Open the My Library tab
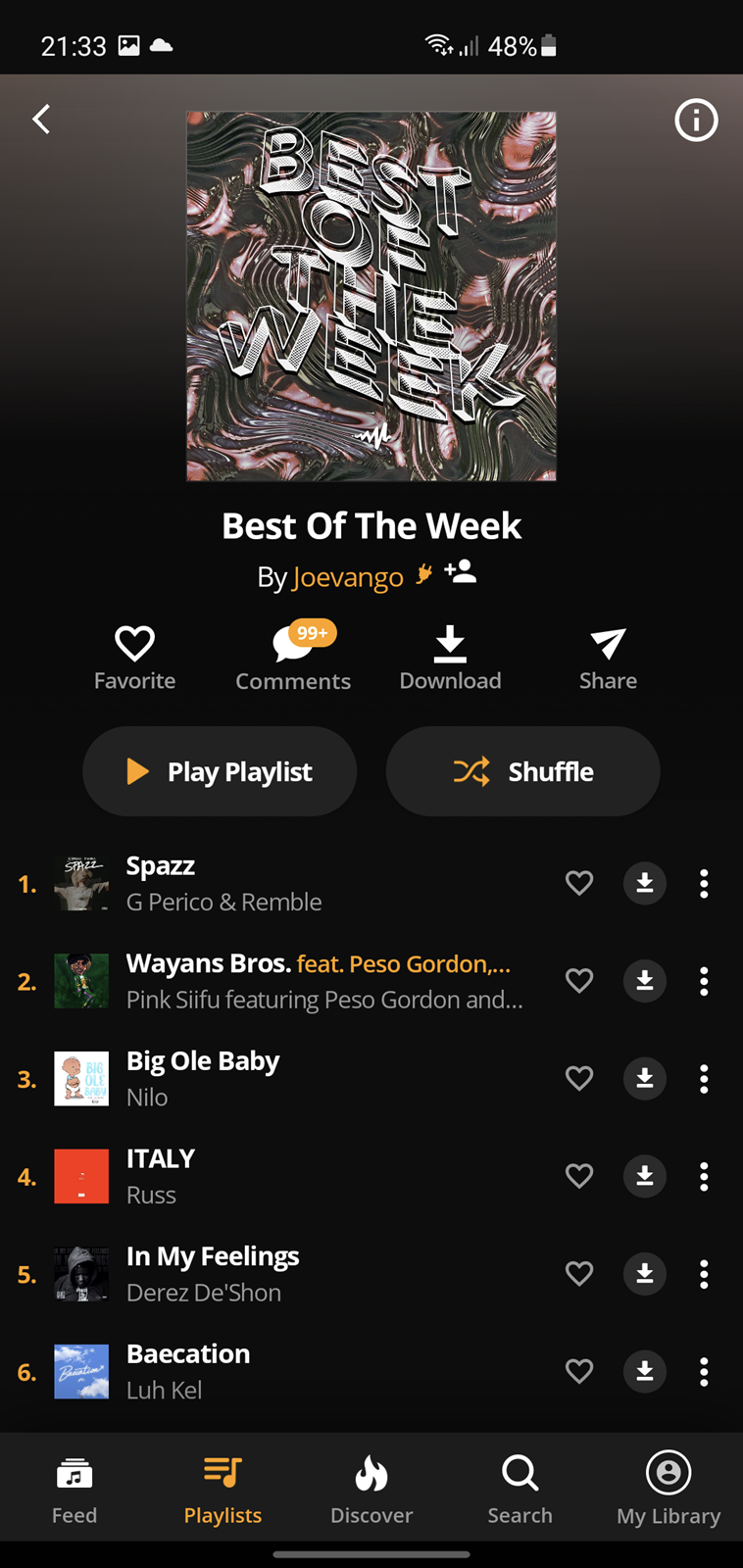This screenshot has width=743, height=1568. pos(669,1489)
